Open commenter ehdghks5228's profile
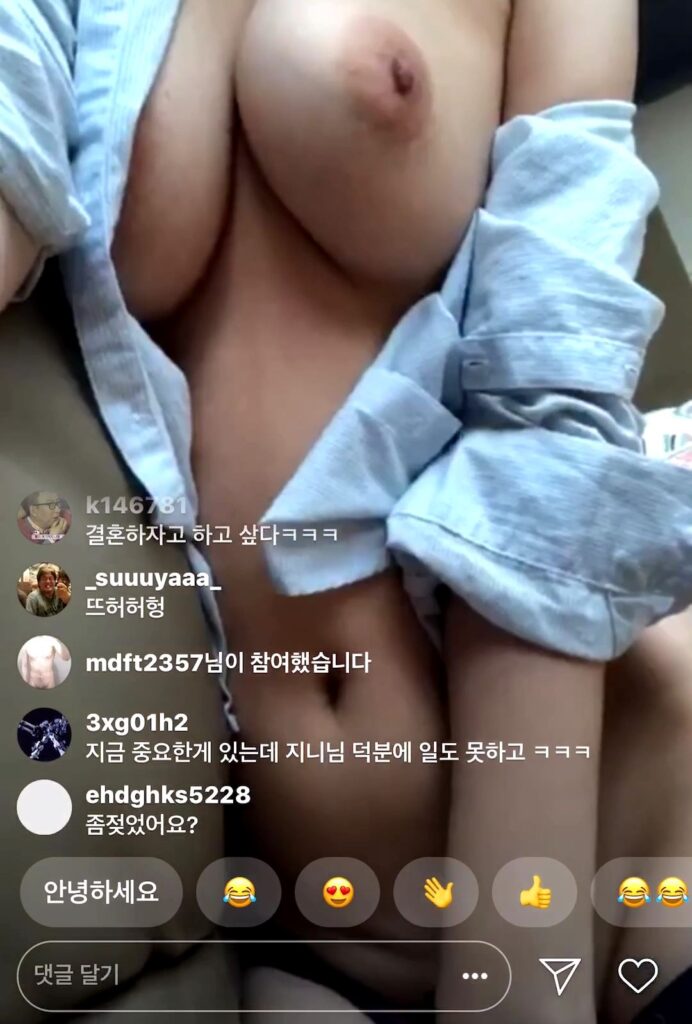The height and width of the screenshot is (1024, 692). coord(44,807)
